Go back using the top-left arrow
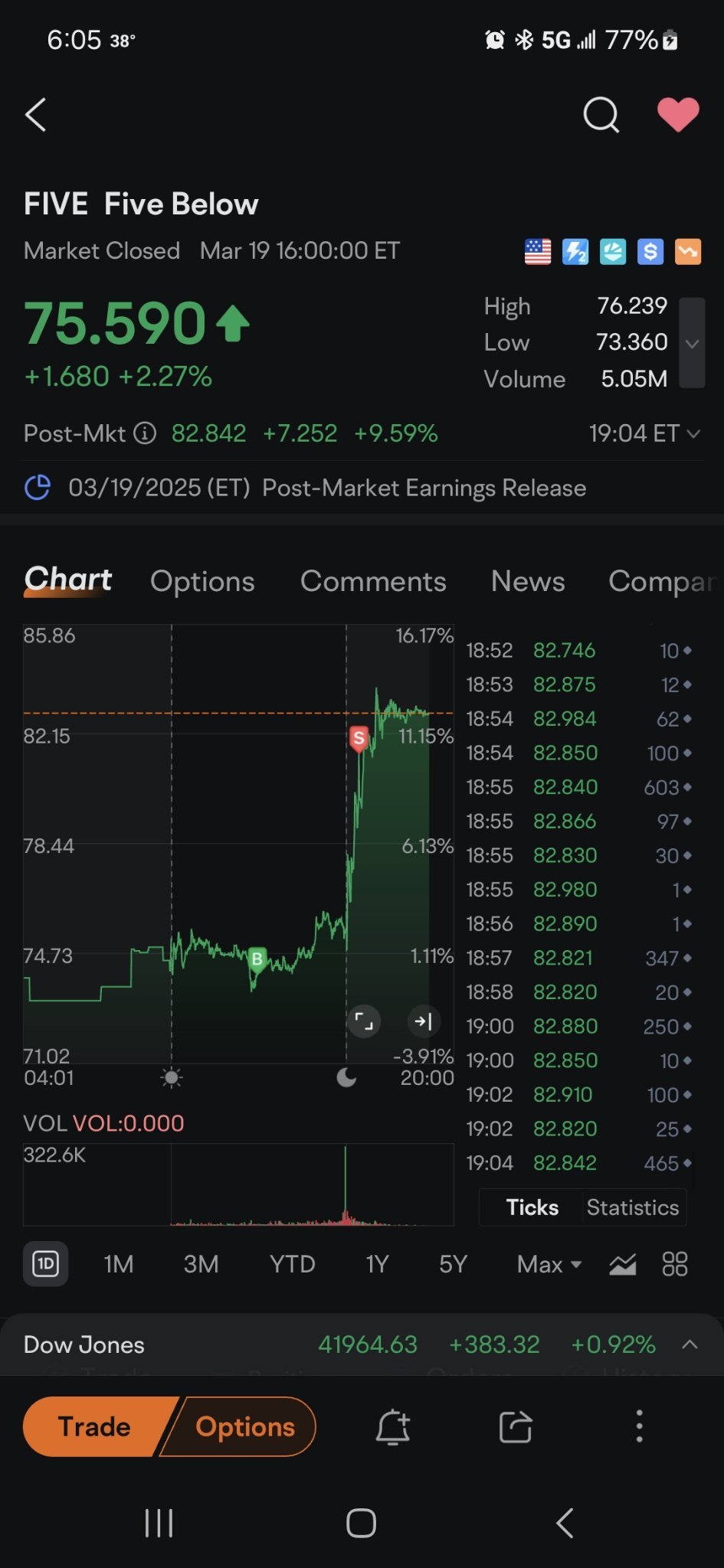The height and width of the screenshot is (1568, 724). pos(36,115)
